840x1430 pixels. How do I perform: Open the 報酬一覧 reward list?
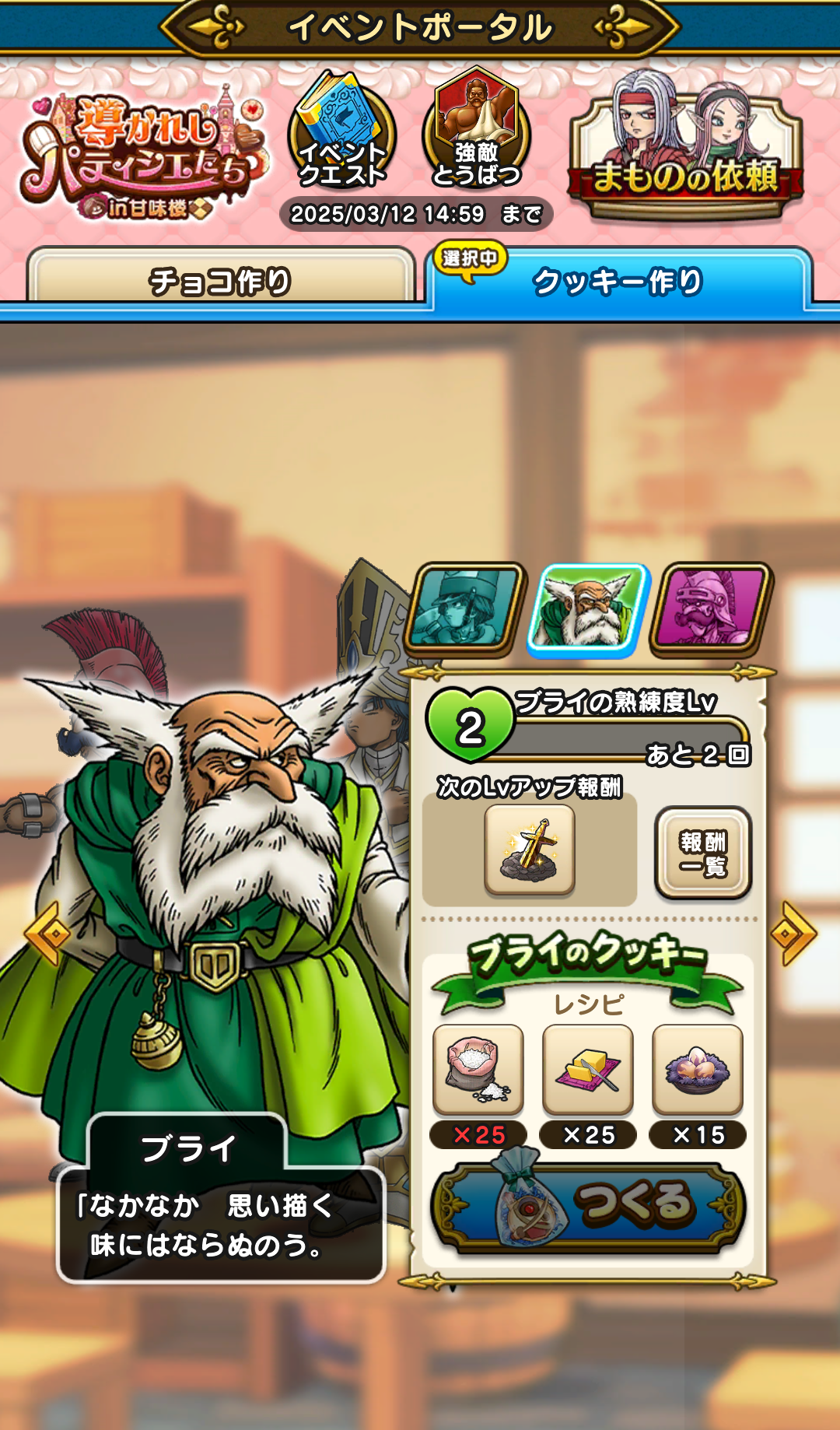(703, 853)
